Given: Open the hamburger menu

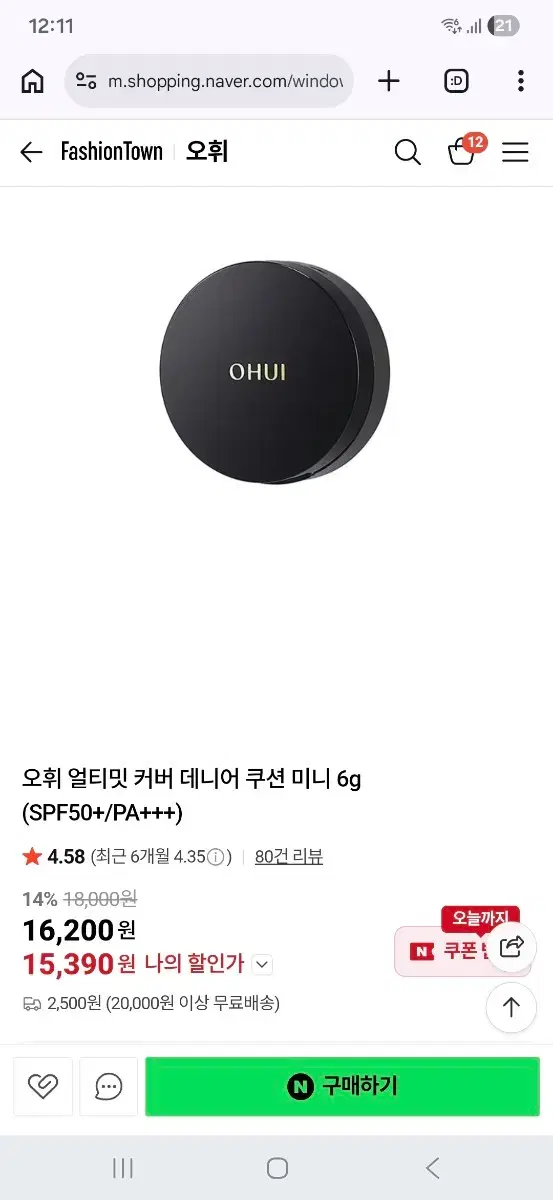Looking at the screenshot, I should (515, 152).
